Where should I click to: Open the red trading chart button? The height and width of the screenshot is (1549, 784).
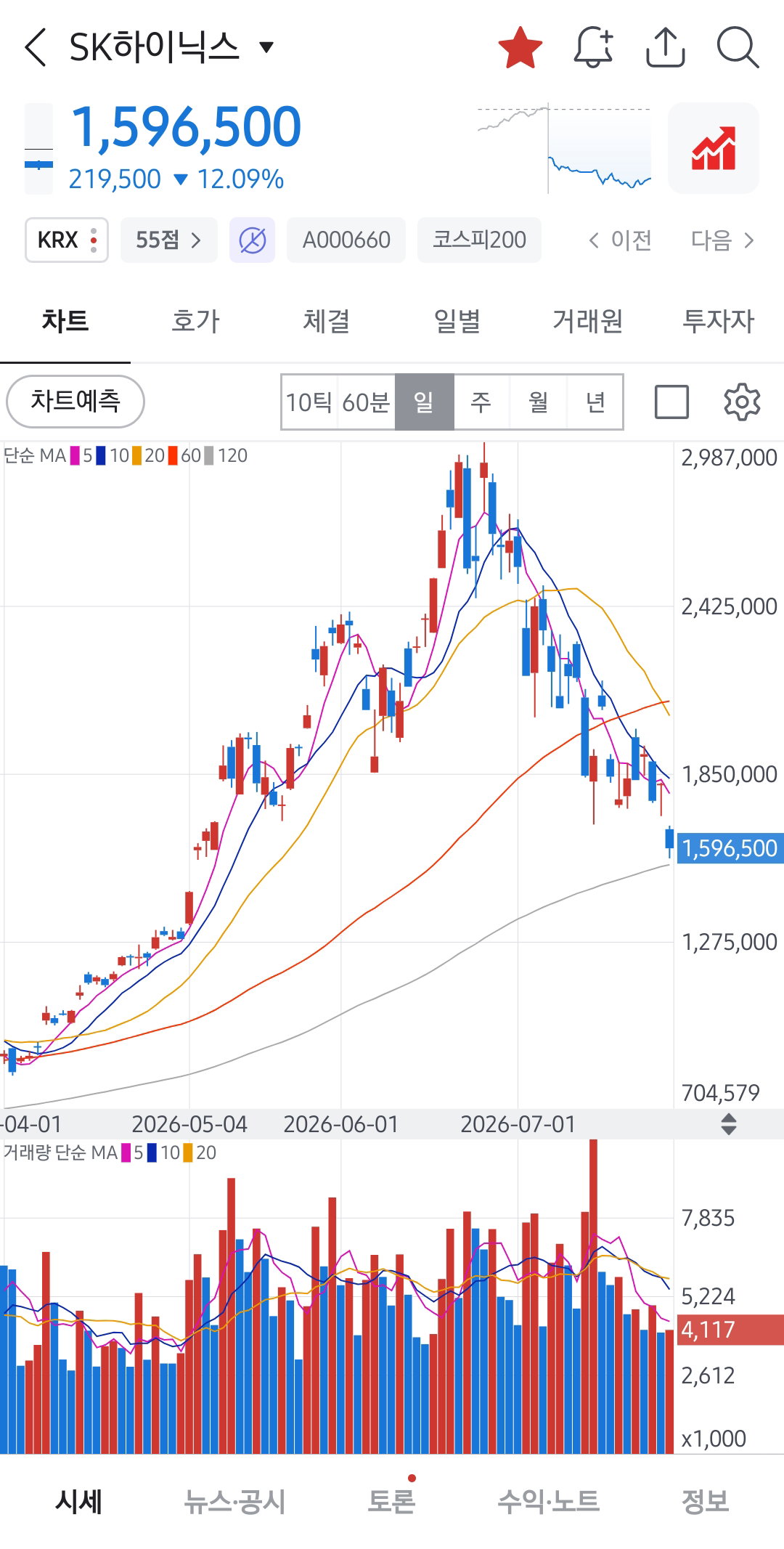[x=714, y=148]
